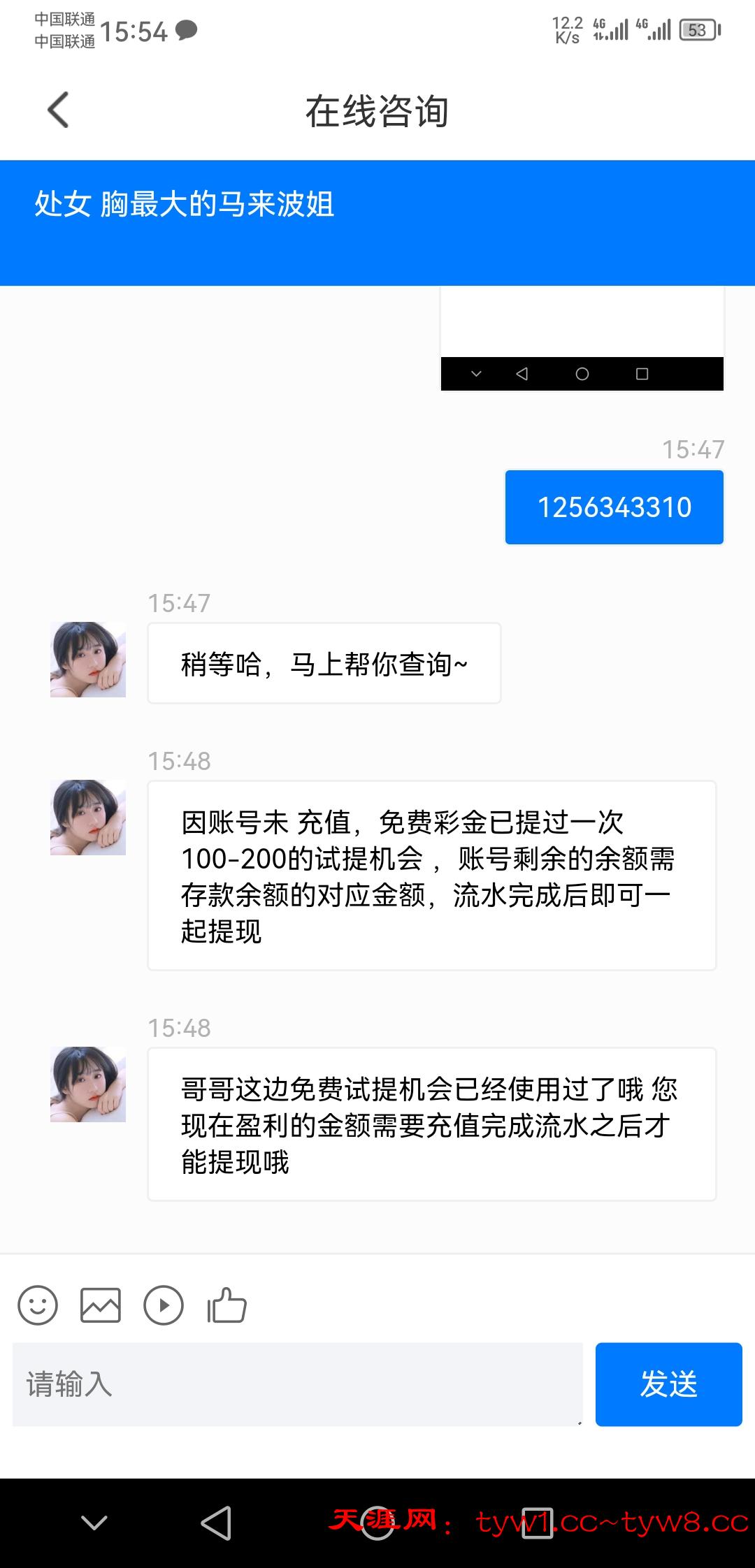Tap the chevron in the embedded screenshot navbar
This screenshot has width=755, height=1568.
point(476,375)
